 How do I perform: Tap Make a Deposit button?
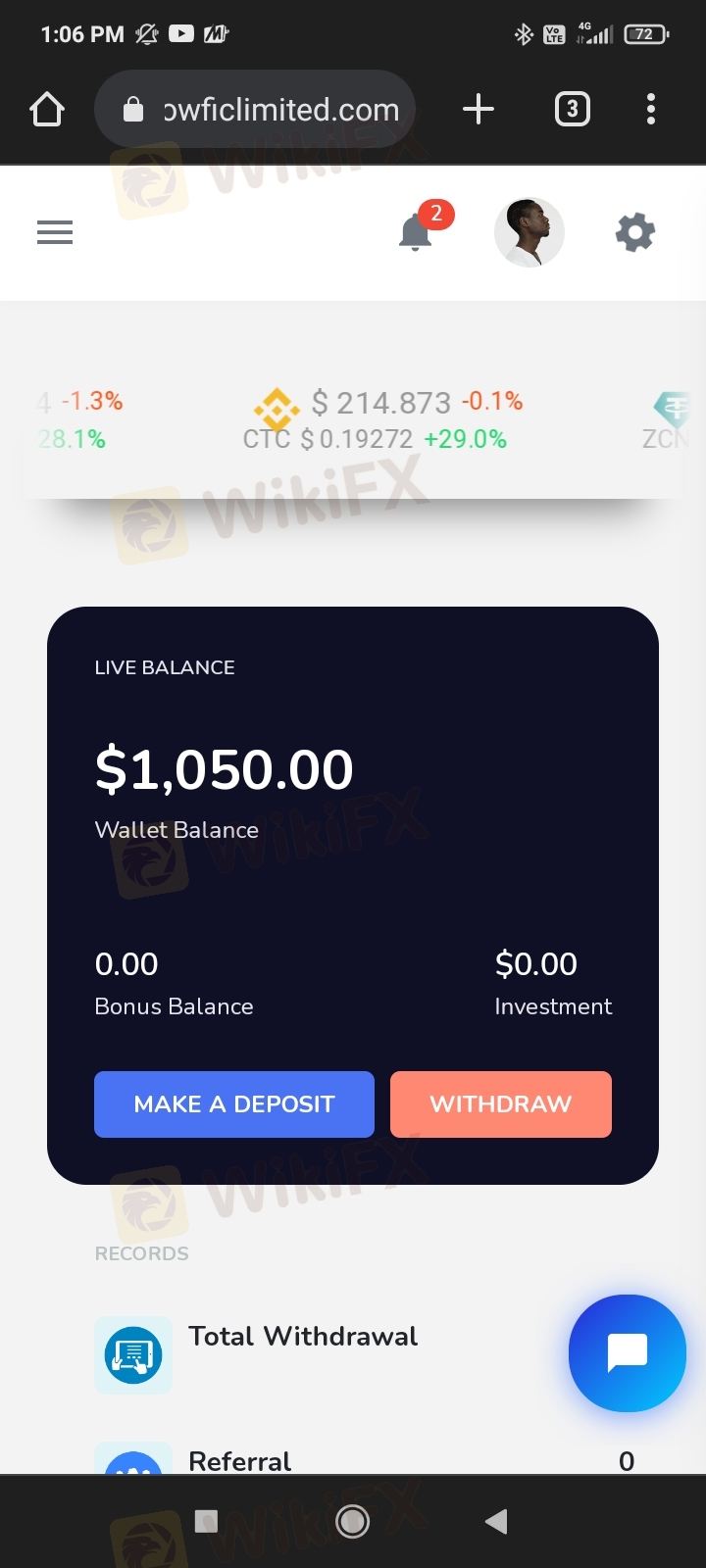(x=234, y=1104)
